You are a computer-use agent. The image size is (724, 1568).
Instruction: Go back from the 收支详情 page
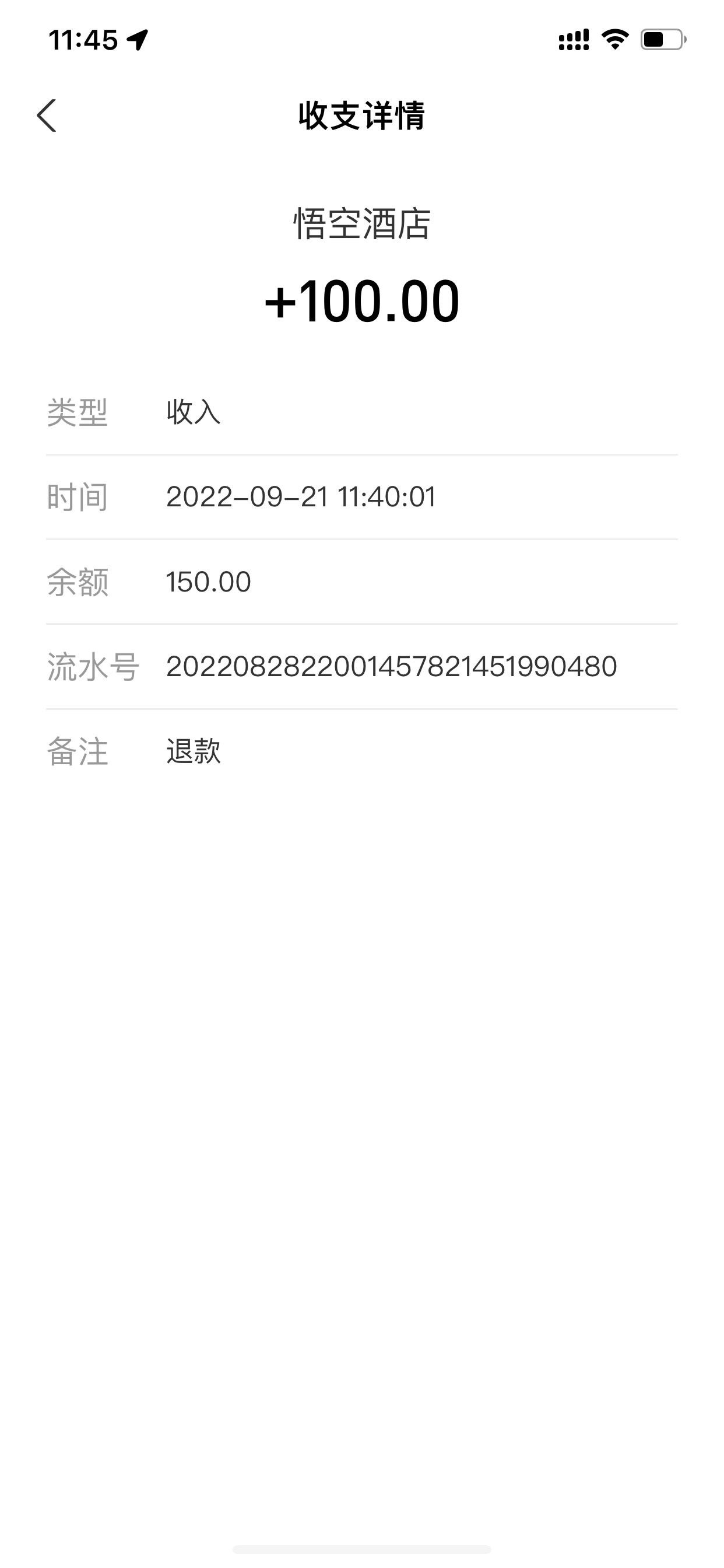click(47, 116)
